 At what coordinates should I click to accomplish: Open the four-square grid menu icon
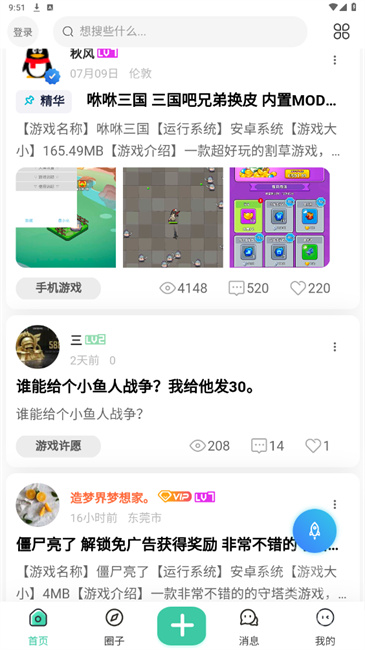pos(341,32)
